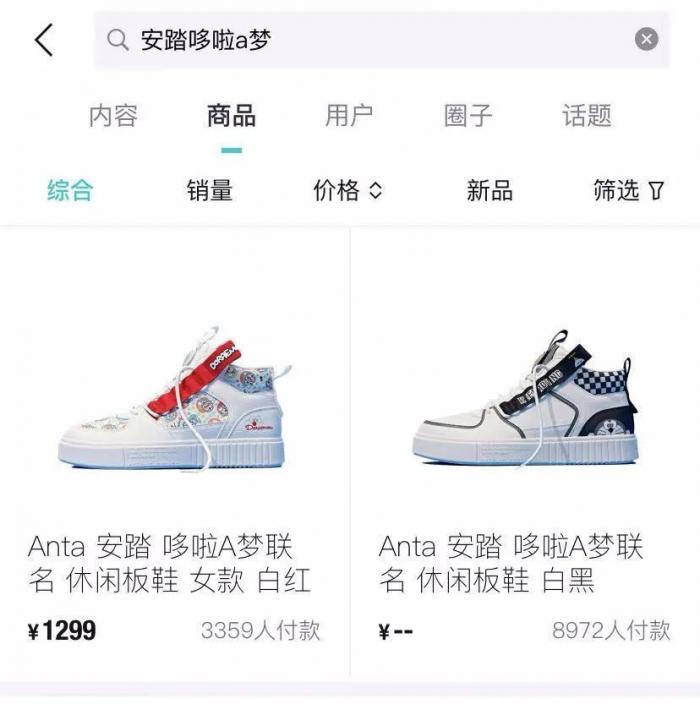
Task: Show 新品 results first
Action: [x=489, y=190]
